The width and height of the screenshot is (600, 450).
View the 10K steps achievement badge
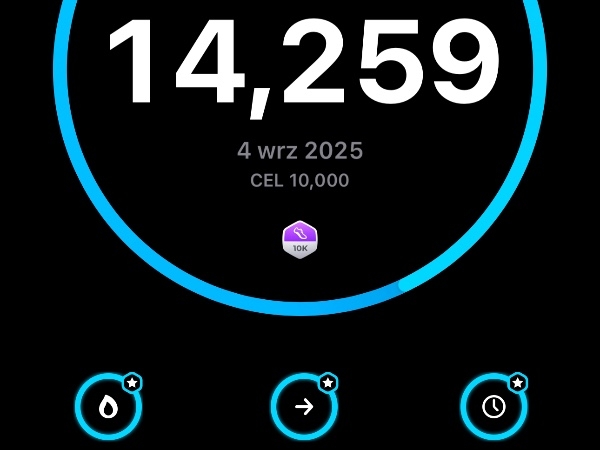pos(300,240)
